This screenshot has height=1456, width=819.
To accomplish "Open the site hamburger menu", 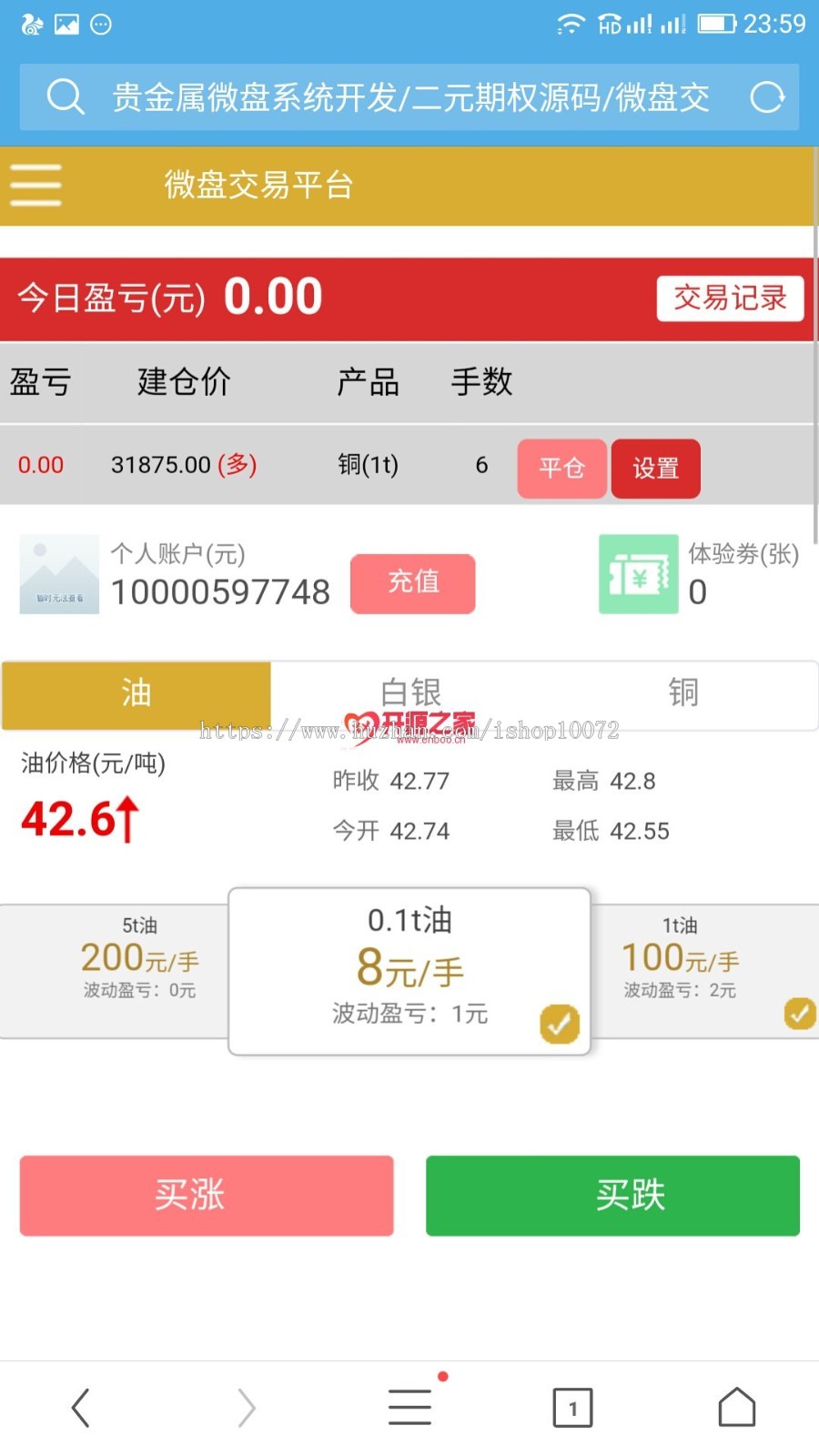I will pos(35,184).
